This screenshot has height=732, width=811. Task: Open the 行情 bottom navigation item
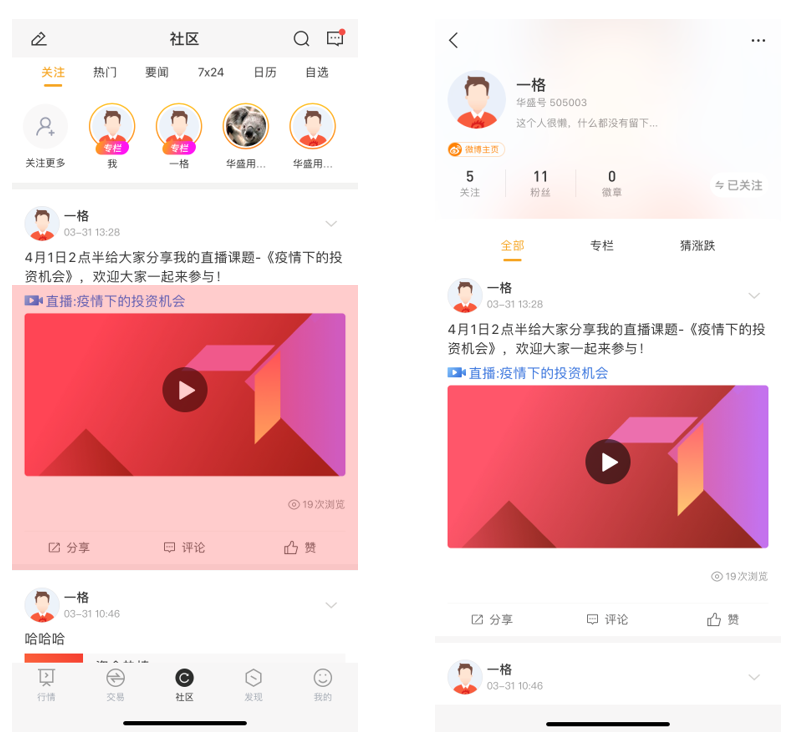point(46,685)
